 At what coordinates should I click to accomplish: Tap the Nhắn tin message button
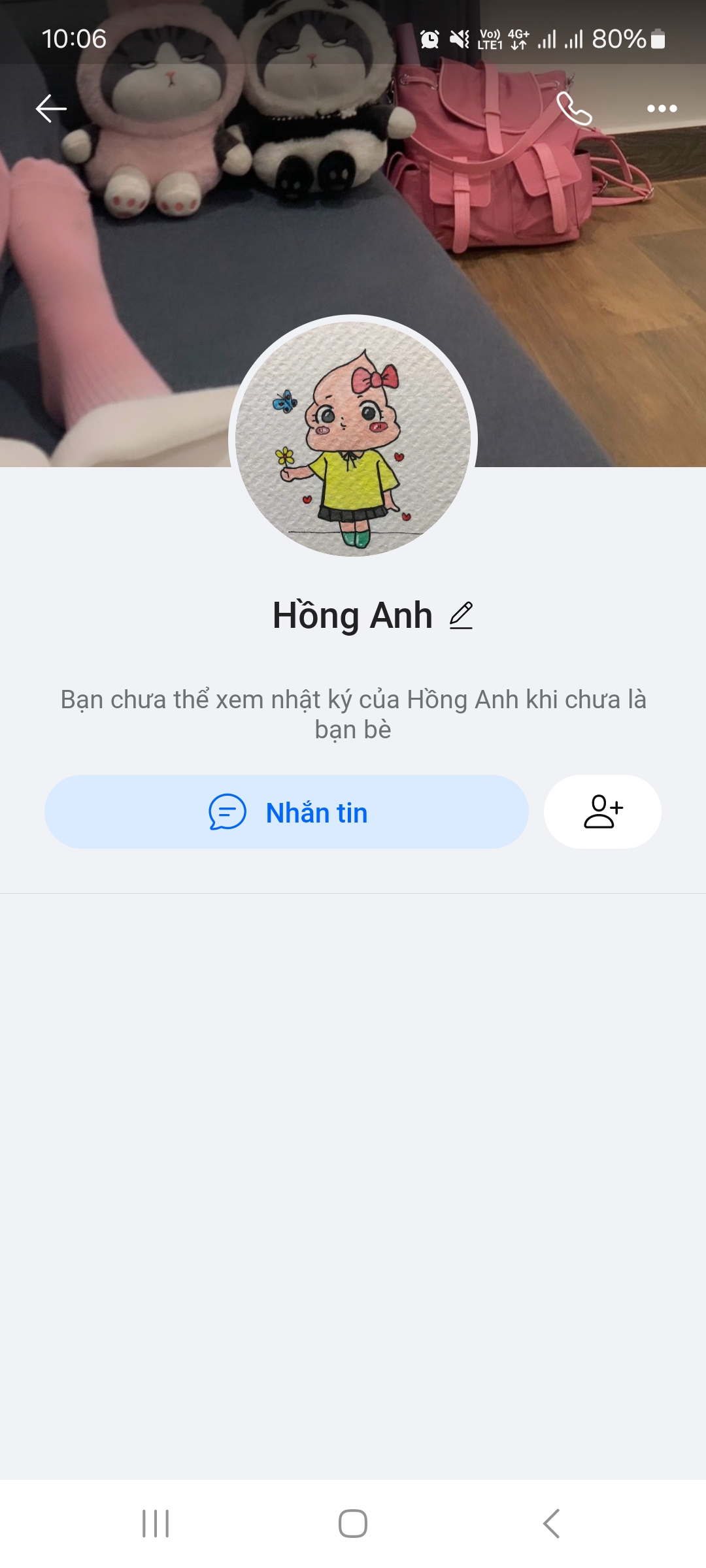click(x=286, y=812)
